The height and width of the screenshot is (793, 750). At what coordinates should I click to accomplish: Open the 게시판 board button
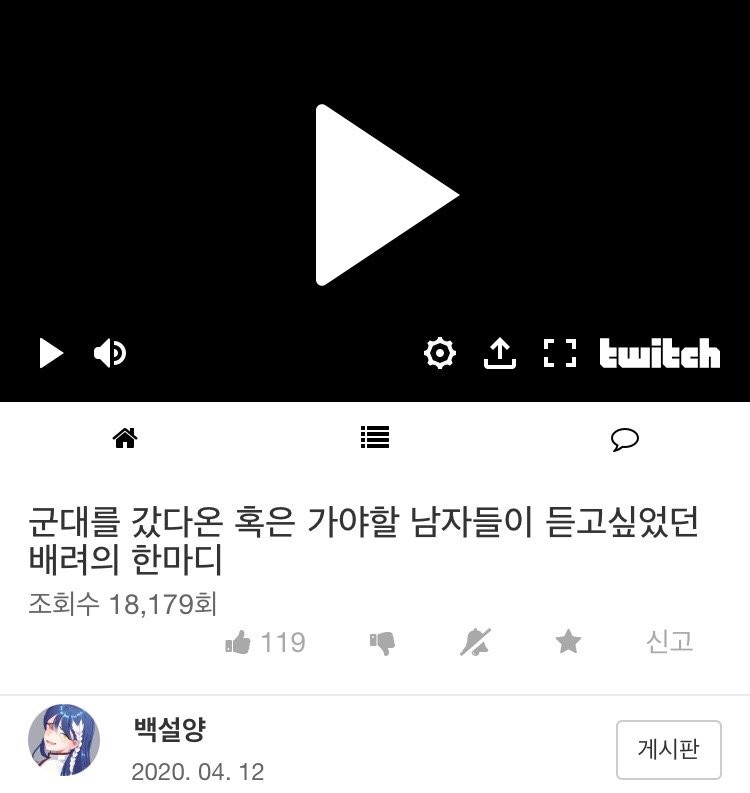tap(668, 749)
